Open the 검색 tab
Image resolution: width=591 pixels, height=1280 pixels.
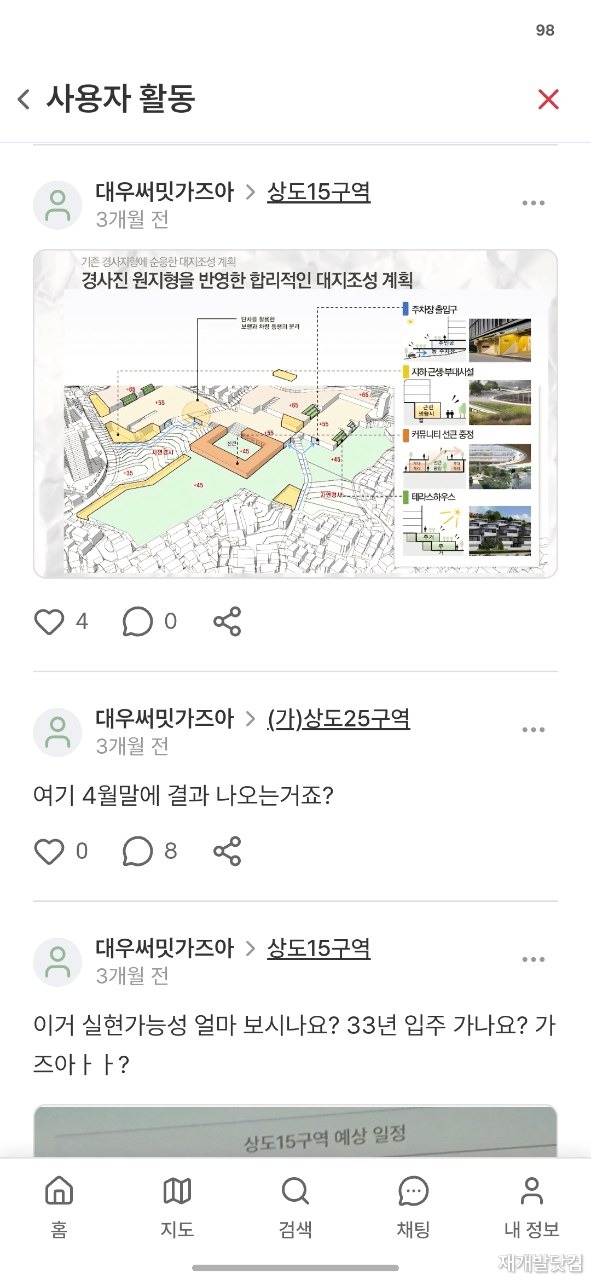tap(295, 1207)
